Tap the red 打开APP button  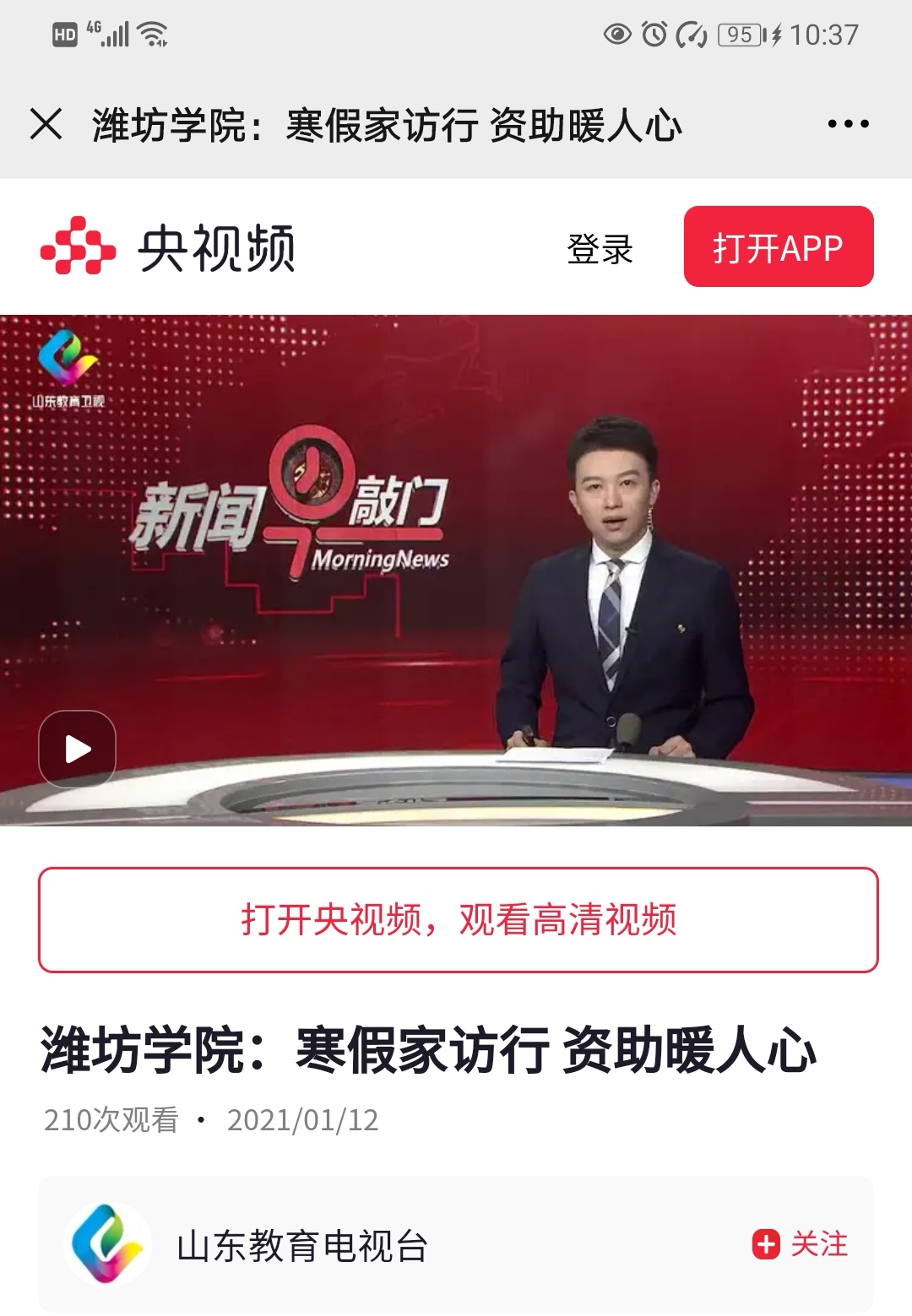[778, 247]
